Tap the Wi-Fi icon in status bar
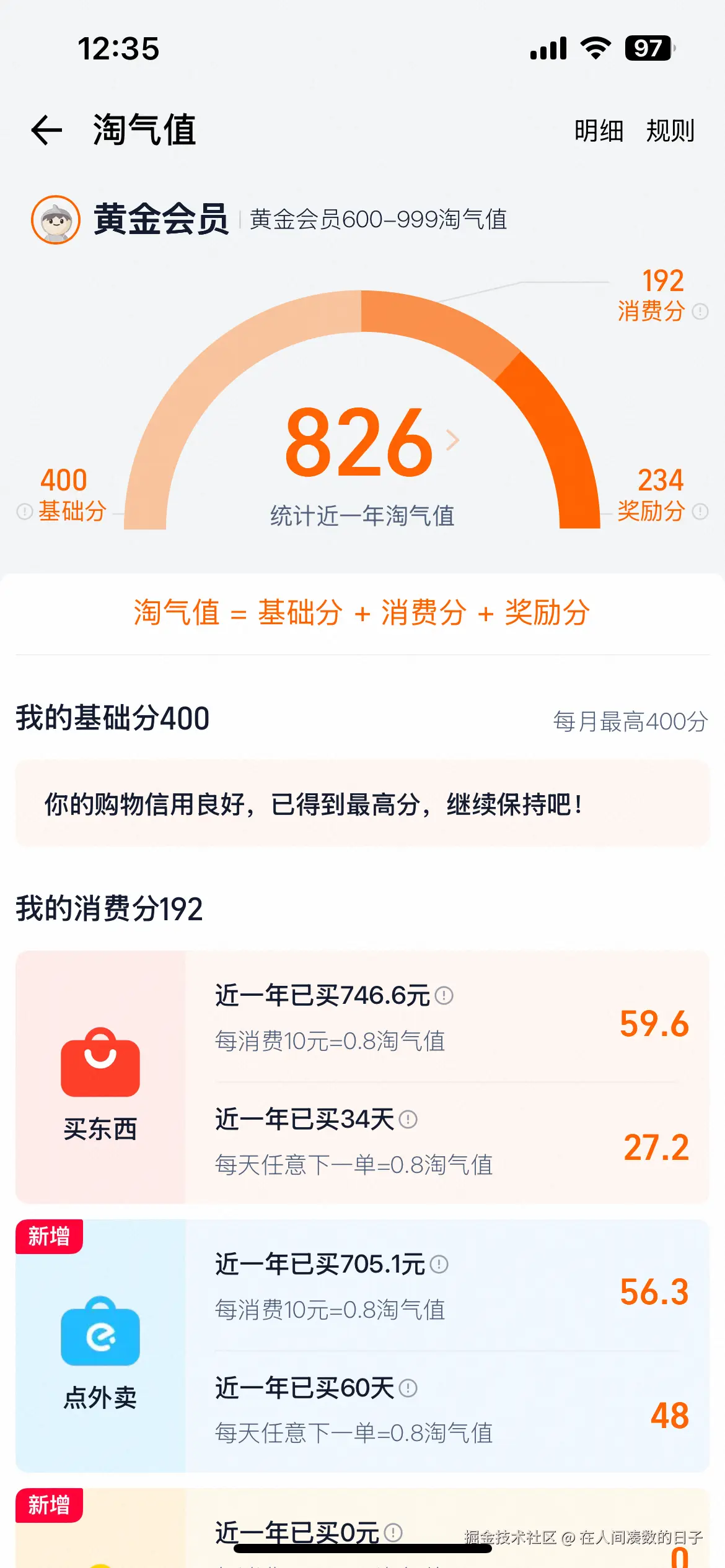Viewport: 725px width, 1568px height. [595, 46]
